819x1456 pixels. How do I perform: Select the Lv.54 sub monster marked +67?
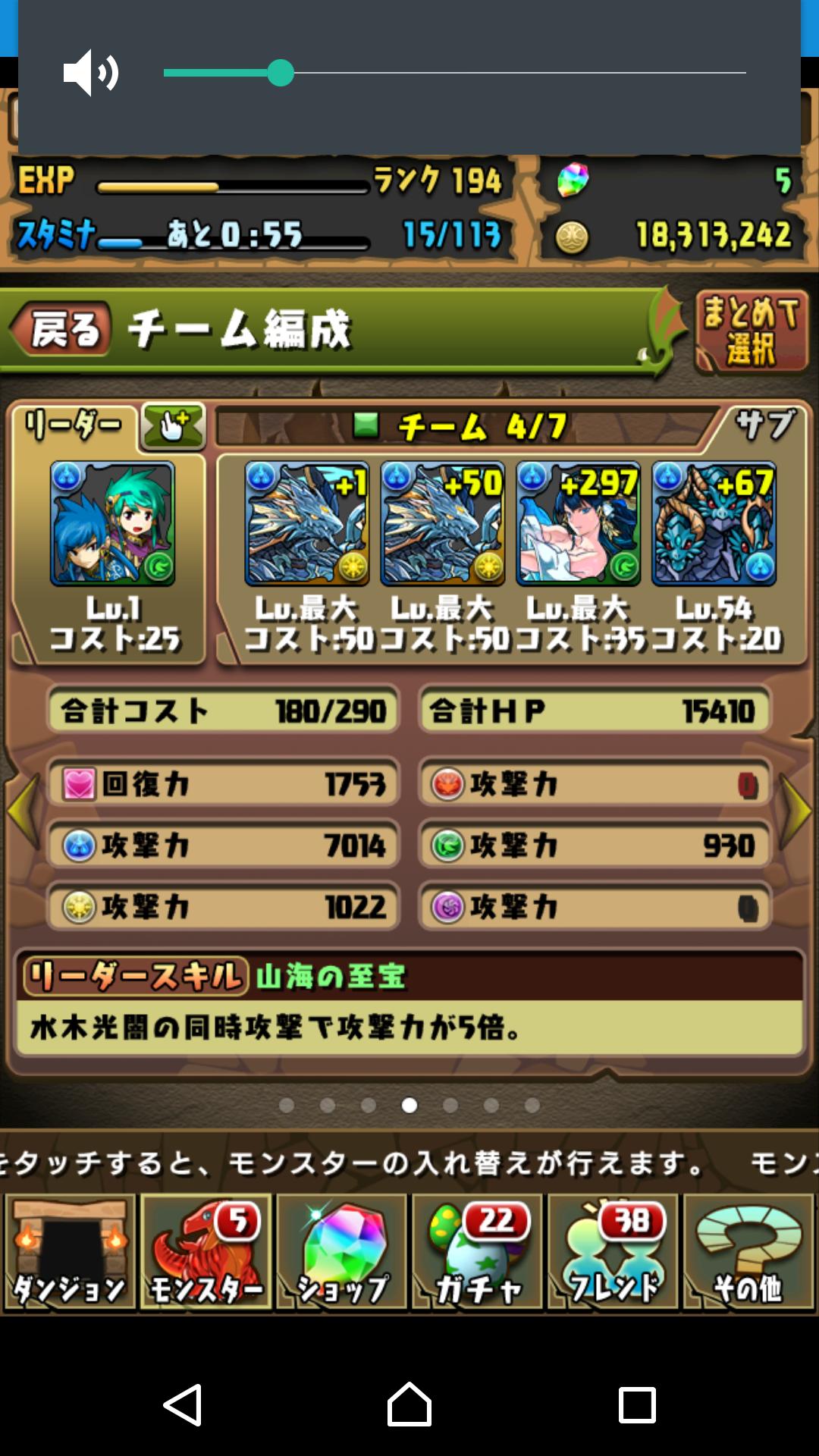(x=714, y=523)
